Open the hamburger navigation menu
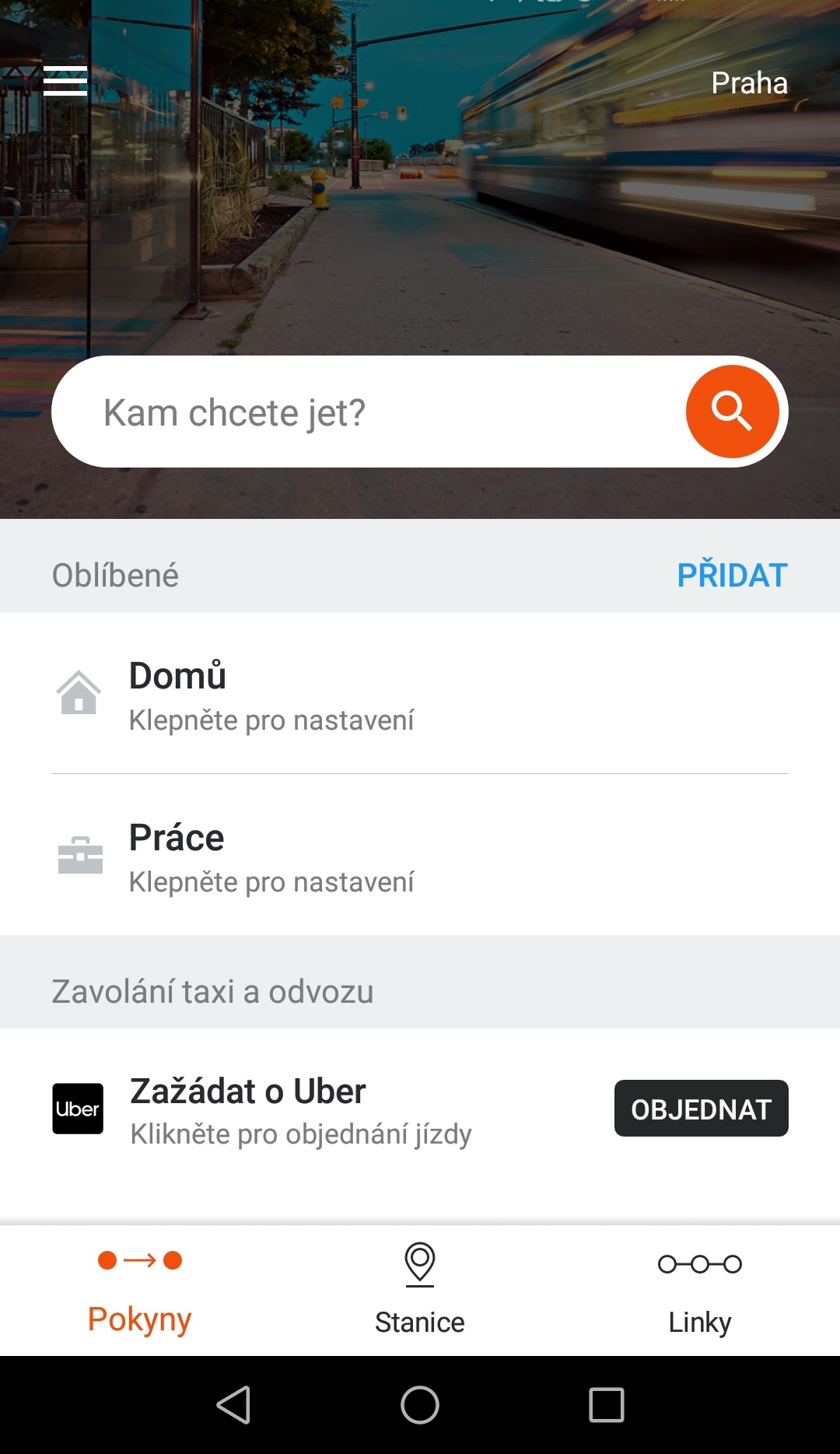Screen dimensions: 840x1454 (65, 80)
